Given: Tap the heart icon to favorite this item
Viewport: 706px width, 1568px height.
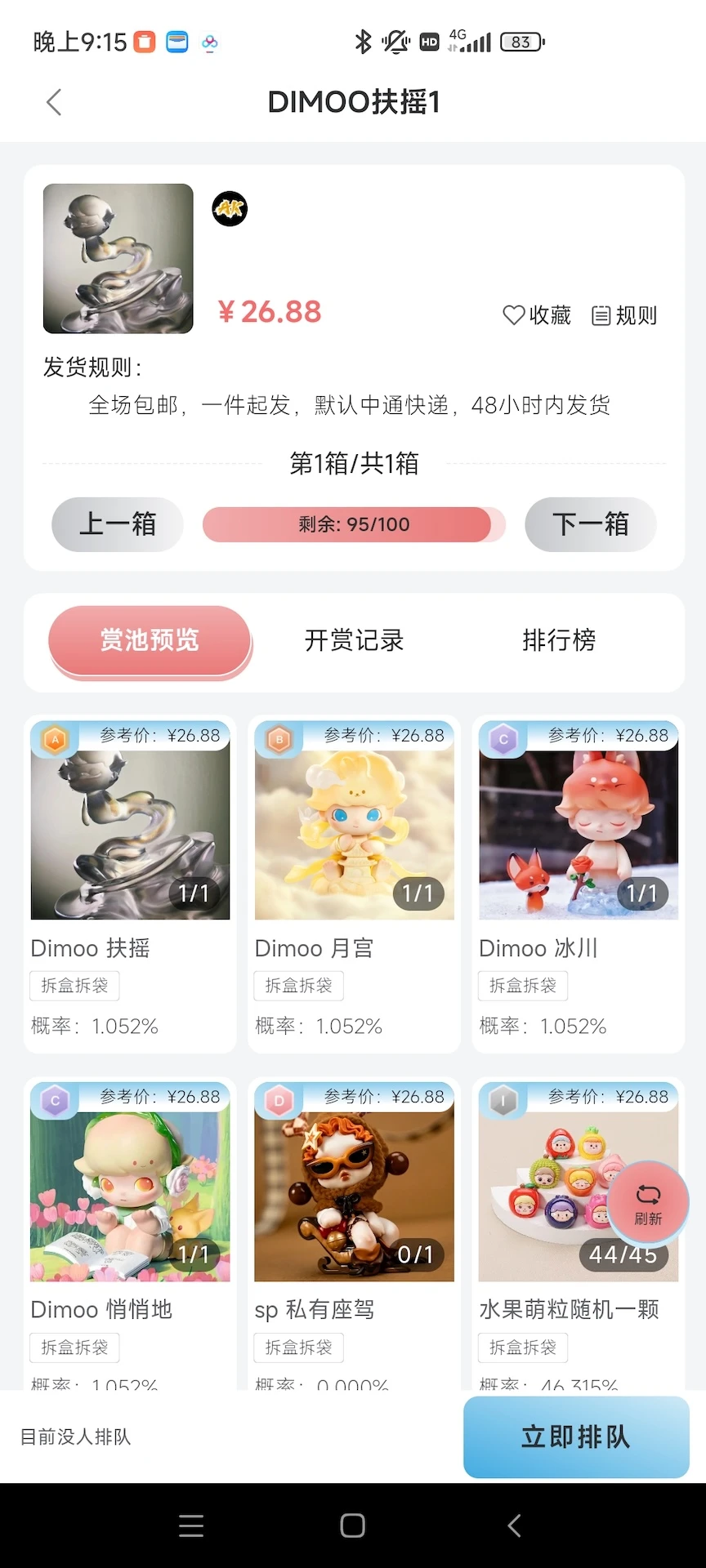Looking at the screenshot, I should click(x=514, y=315).
